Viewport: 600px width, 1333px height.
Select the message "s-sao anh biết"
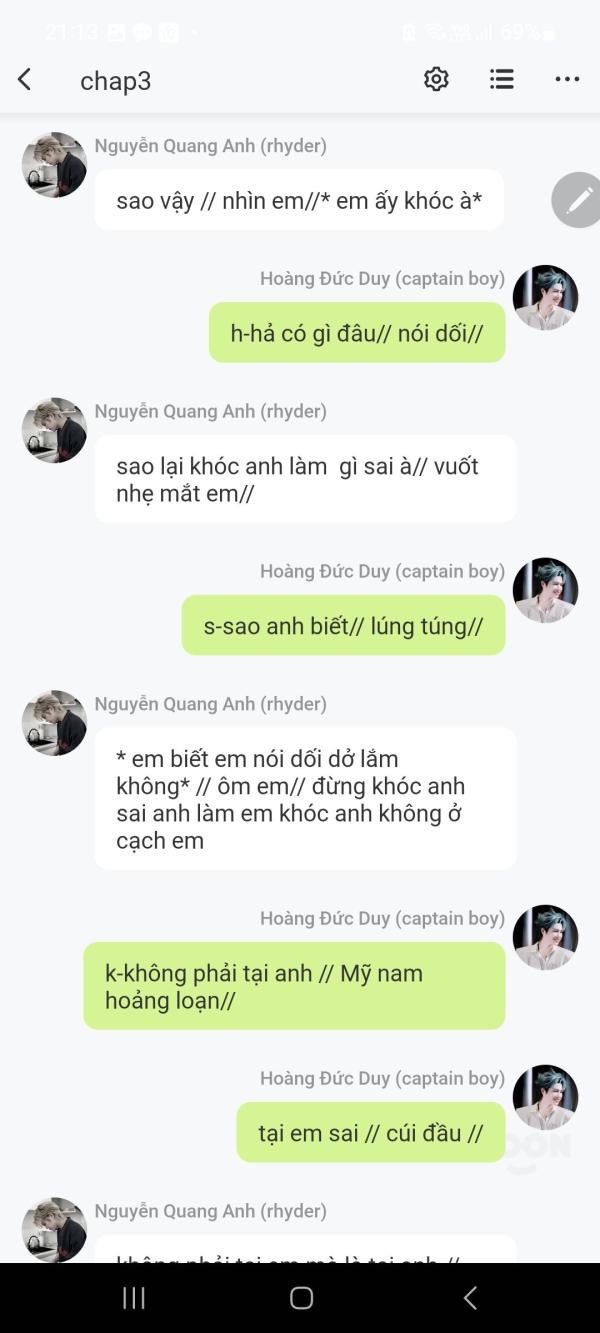(x=343, y=626)
